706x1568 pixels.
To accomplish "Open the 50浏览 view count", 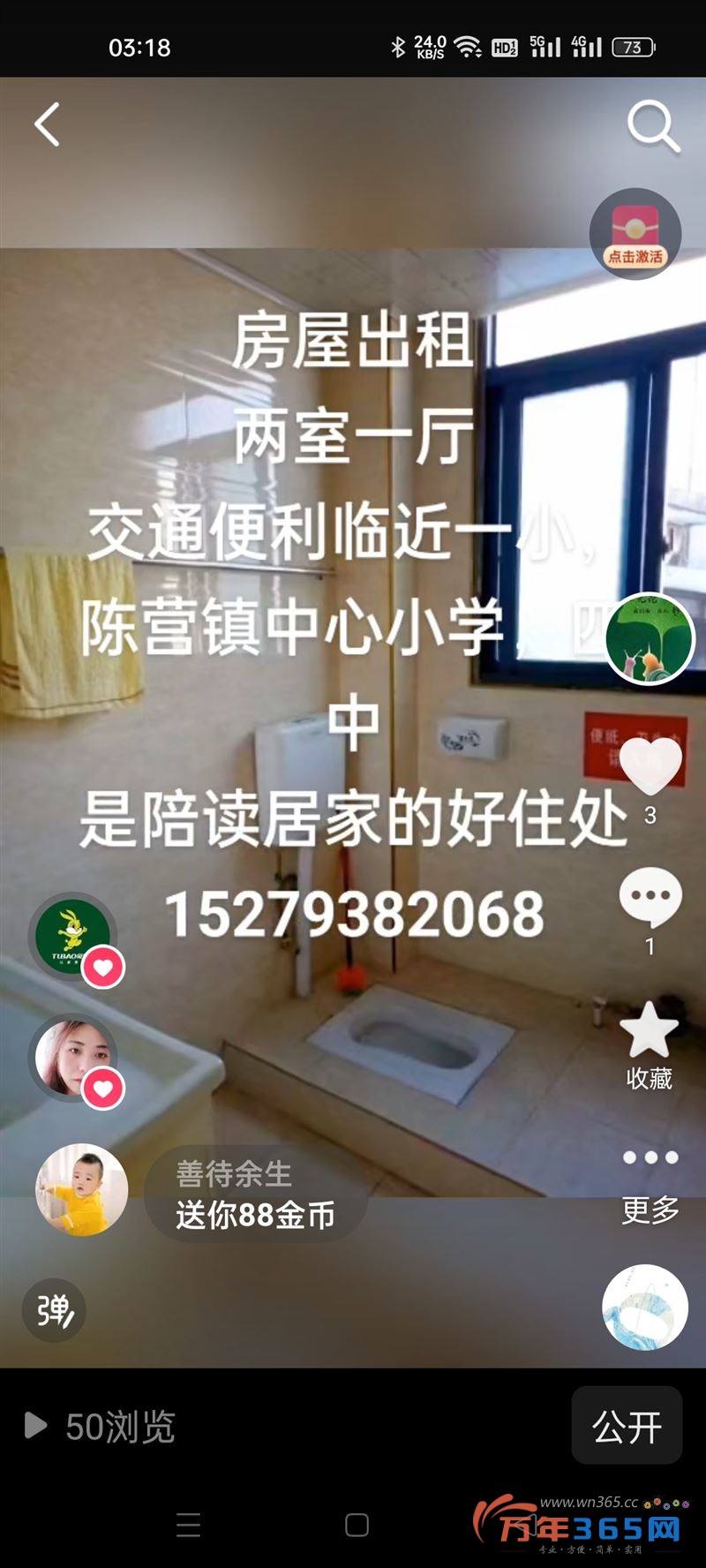I will click(x=101, y=1426).
